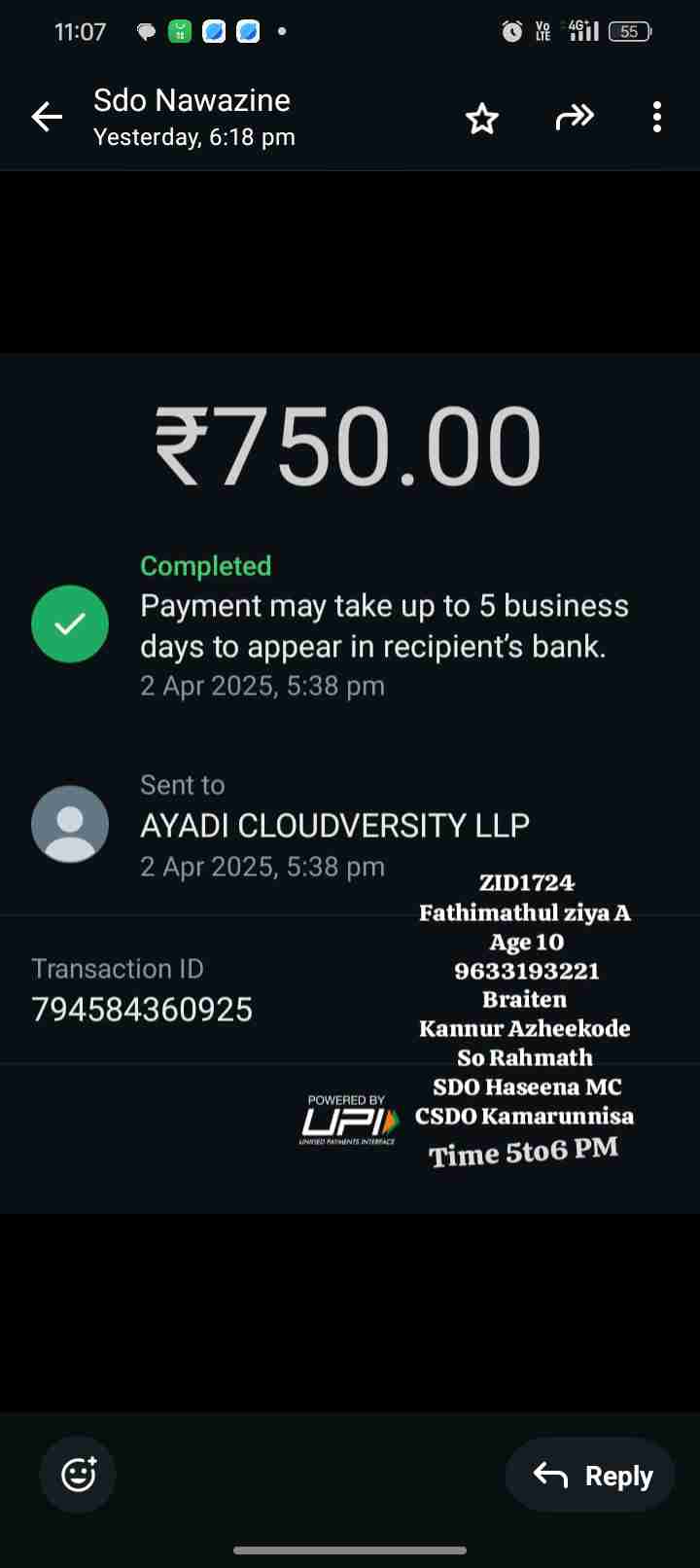This screenshot has width=700, height=1568.
Task: Star this message
Action: point(482,119)
